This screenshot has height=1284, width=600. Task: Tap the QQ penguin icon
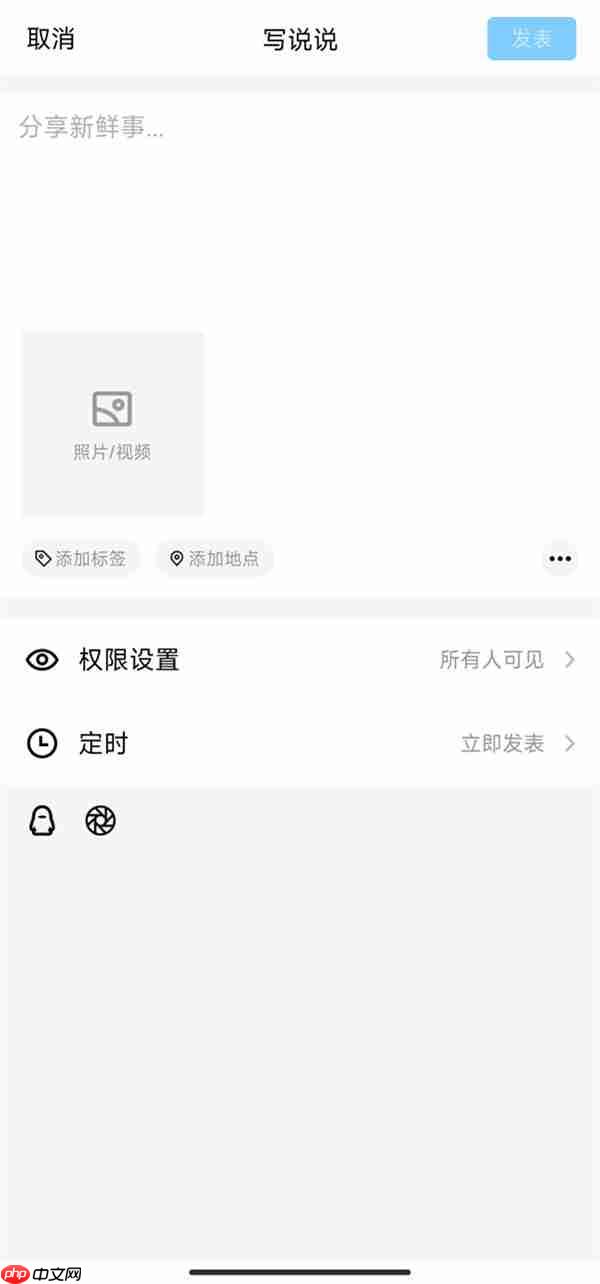[x=41, y=821]
